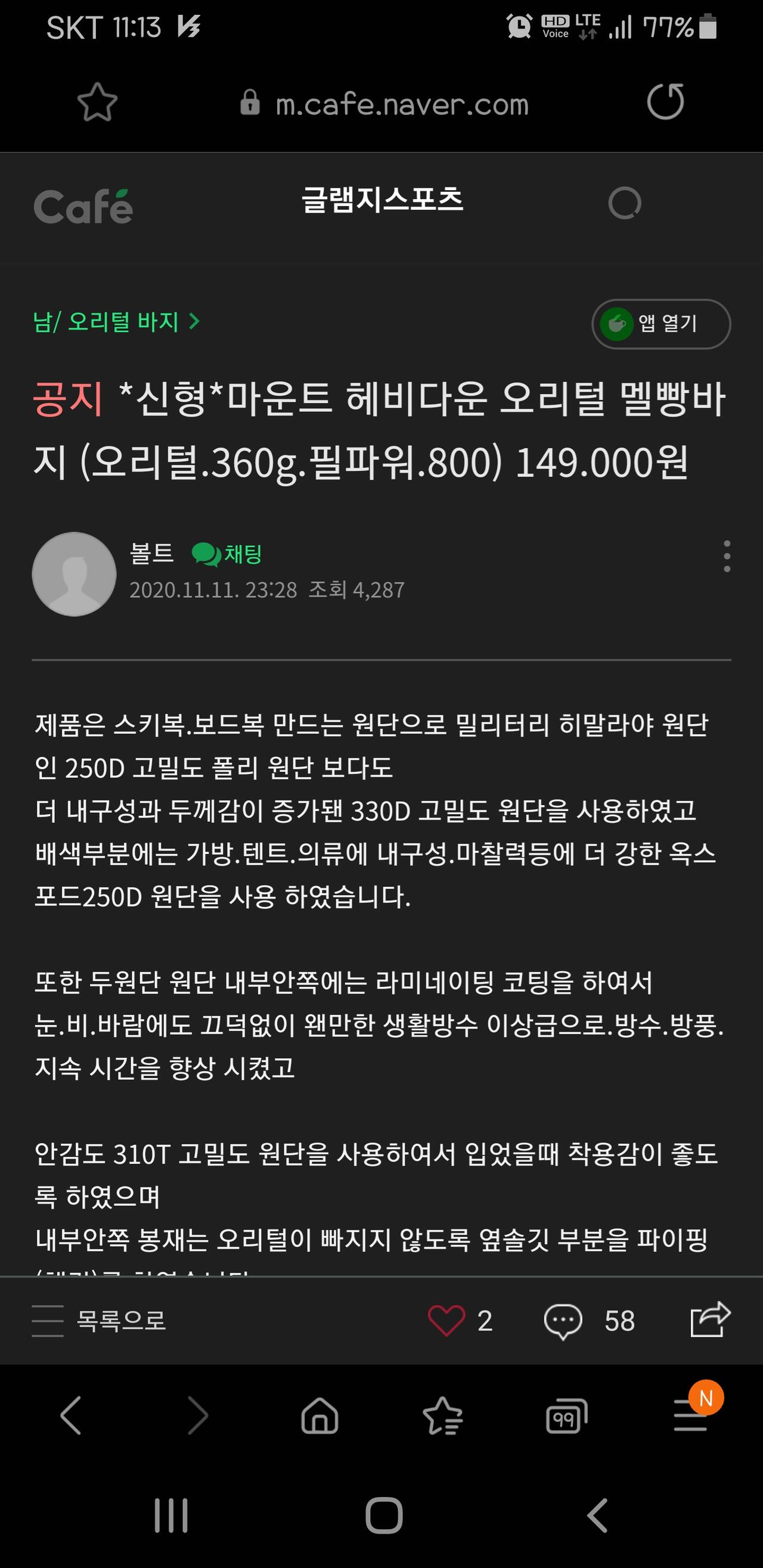
Task: Open the Naver Cafe home logo
Action: point(83,206)
